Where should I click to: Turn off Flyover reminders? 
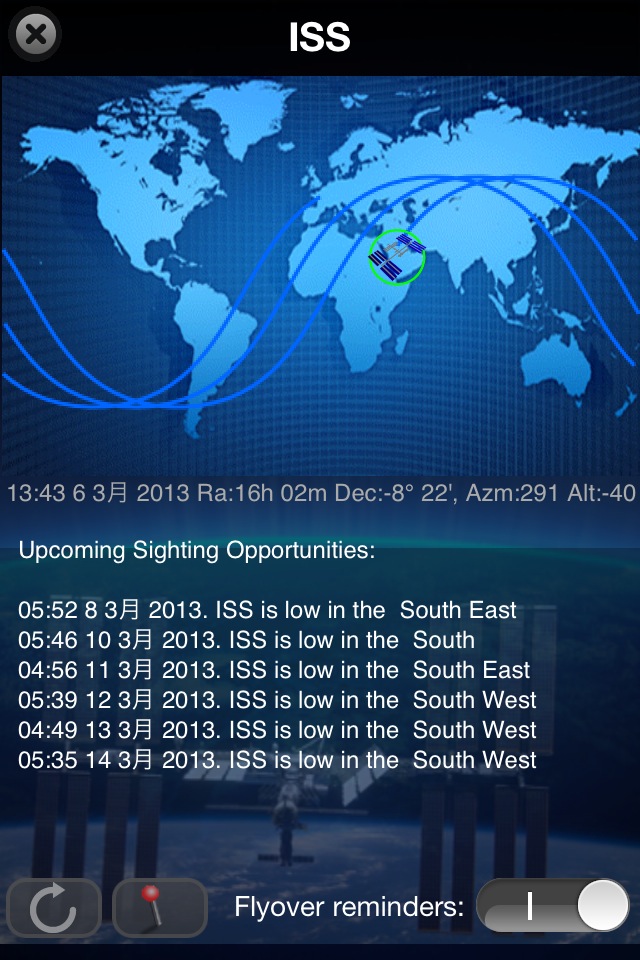point(553,908)
